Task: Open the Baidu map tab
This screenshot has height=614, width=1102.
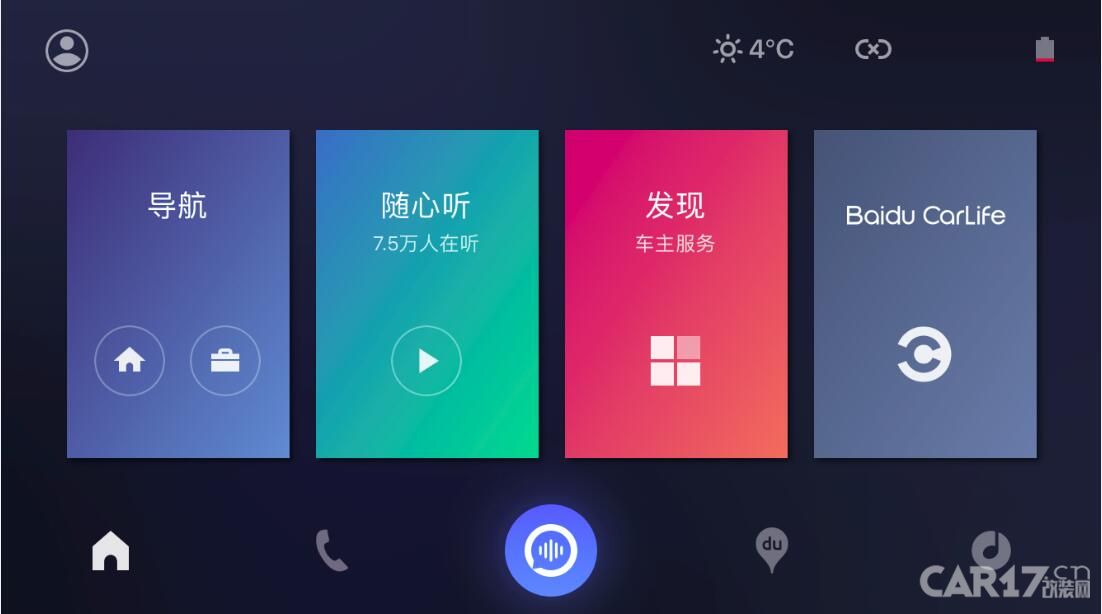Action: 771,548
